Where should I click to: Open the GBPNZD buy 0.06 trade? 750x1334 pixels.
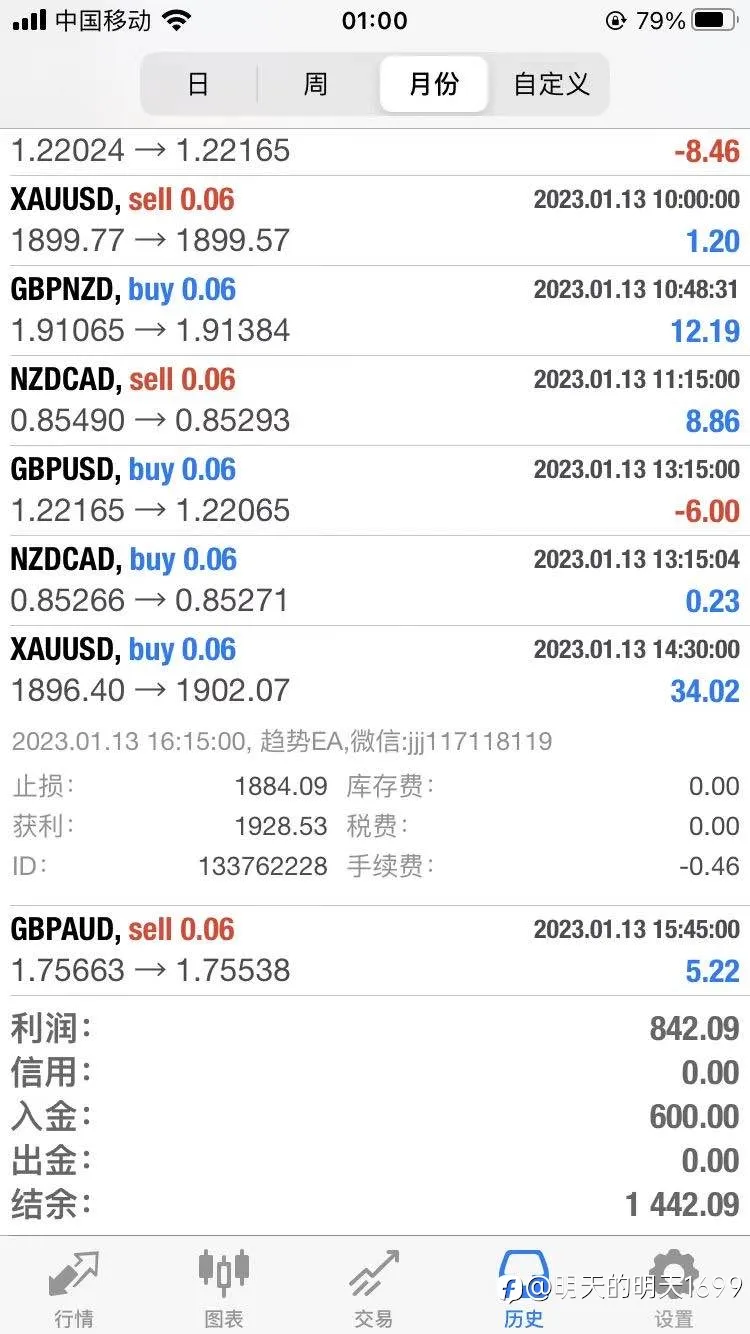[x=375, y=310]
